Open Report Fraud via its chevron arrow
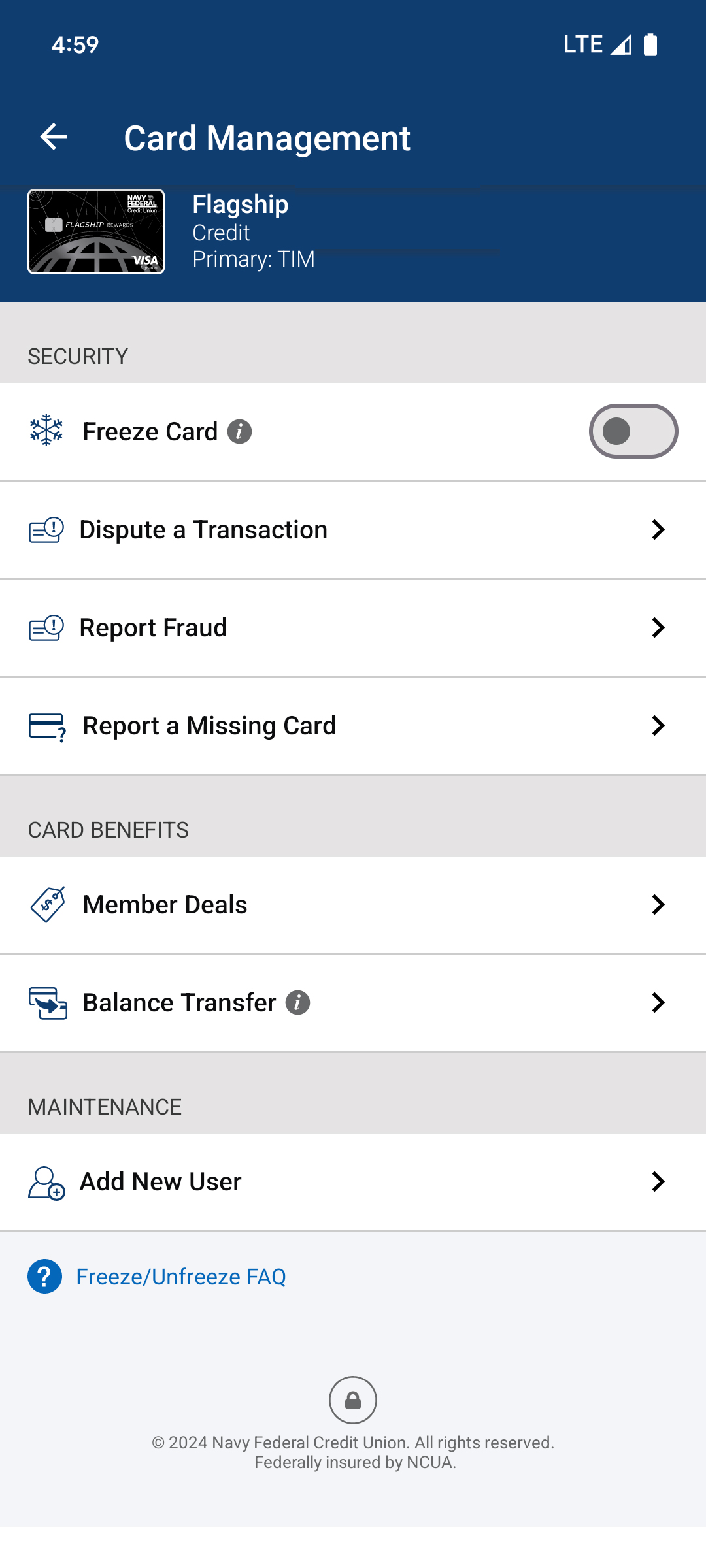Image resolution: width=706 pixels, height=1568 pixels. click(658, 627)
